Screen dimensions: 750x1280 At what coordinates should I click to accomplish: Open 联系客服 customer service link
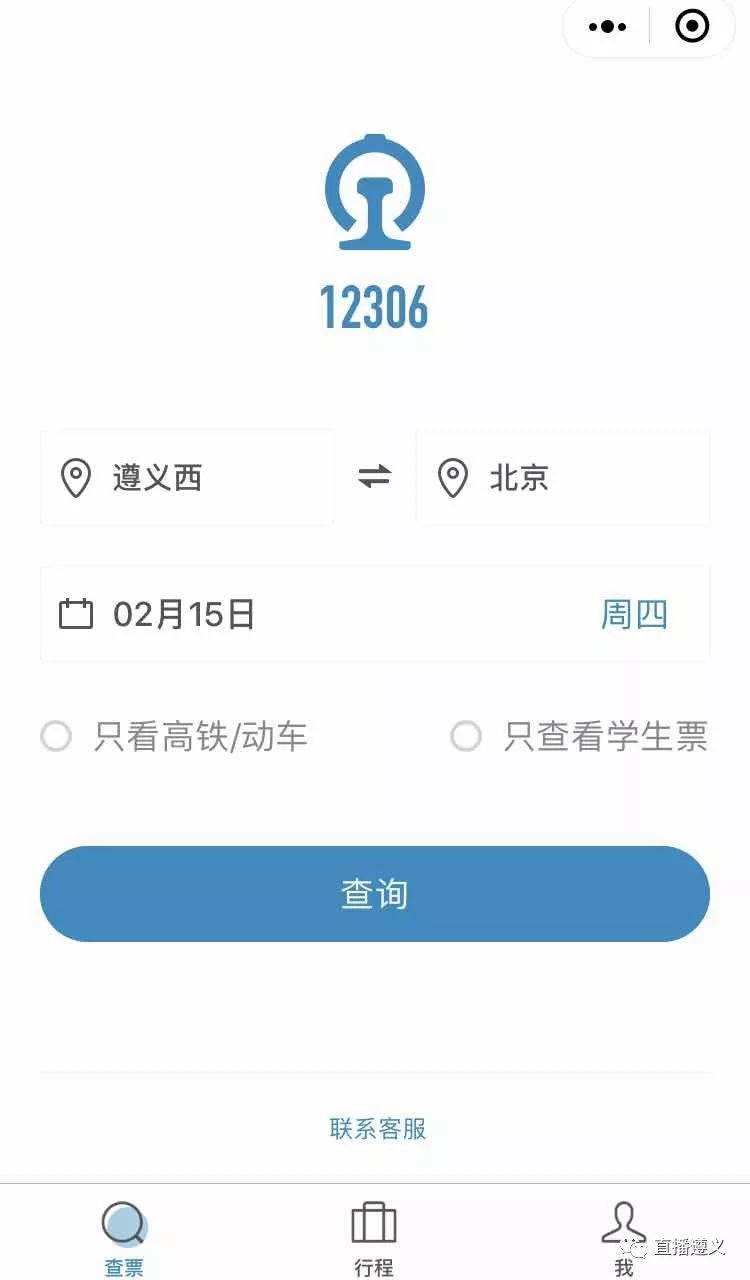click(x=375, y=1129)
